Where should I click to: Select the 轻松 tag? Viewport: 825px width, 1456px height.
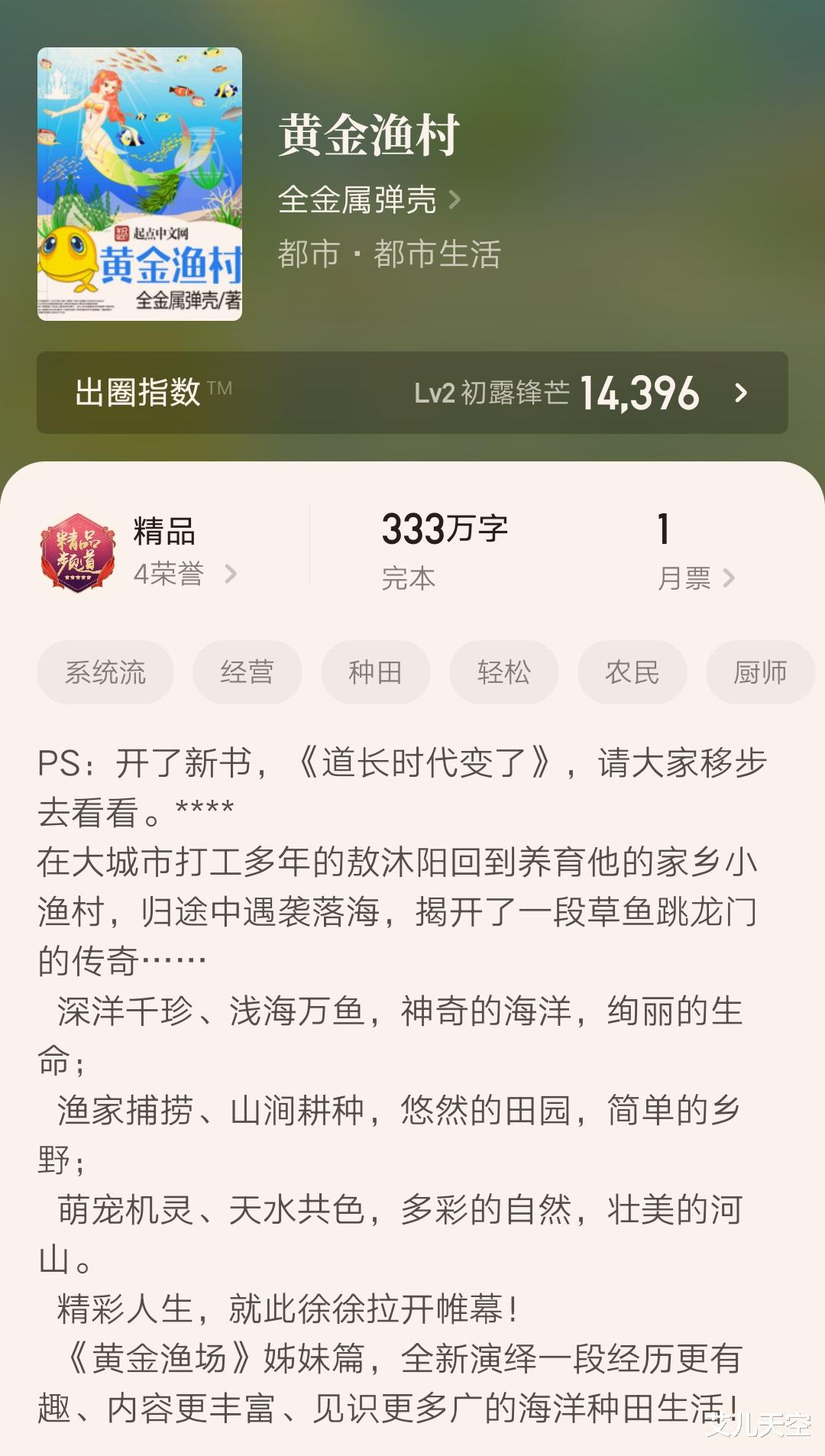click(503, 672)
